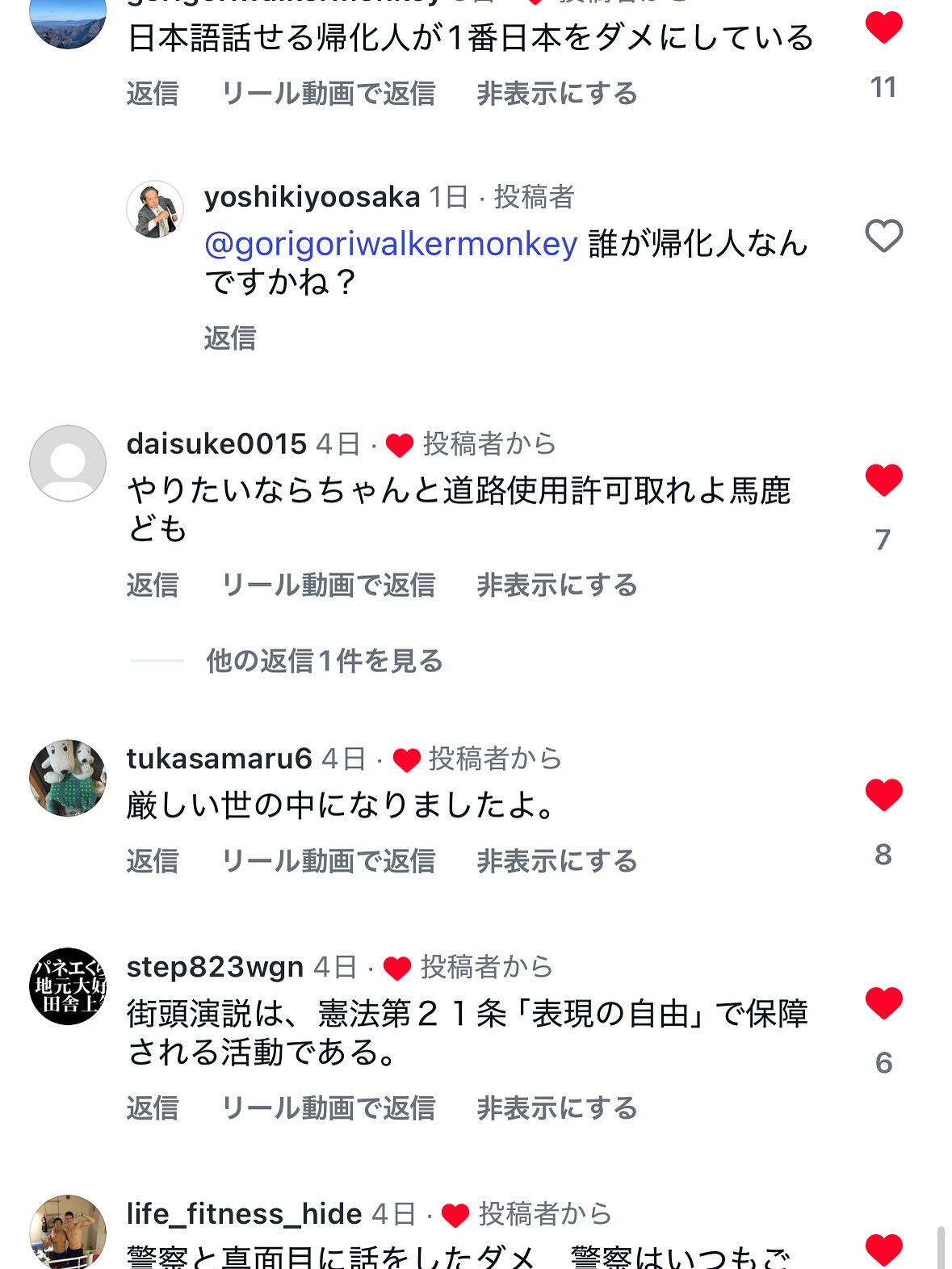Reply to step823wgn's comment
Viewport: 952px width, 1269px height.
(153, 1108)
